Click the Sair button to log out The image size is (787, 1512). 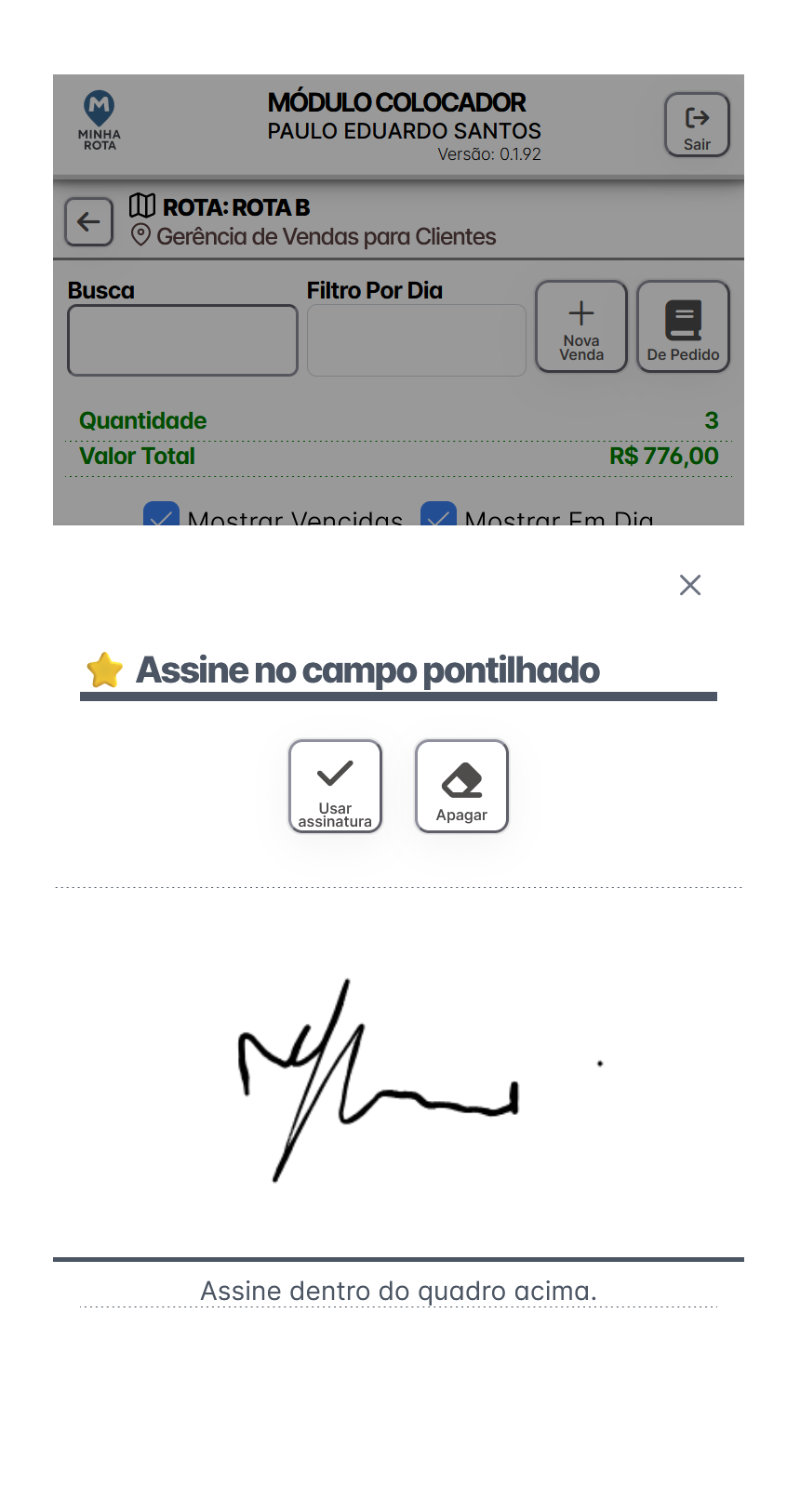697,123
